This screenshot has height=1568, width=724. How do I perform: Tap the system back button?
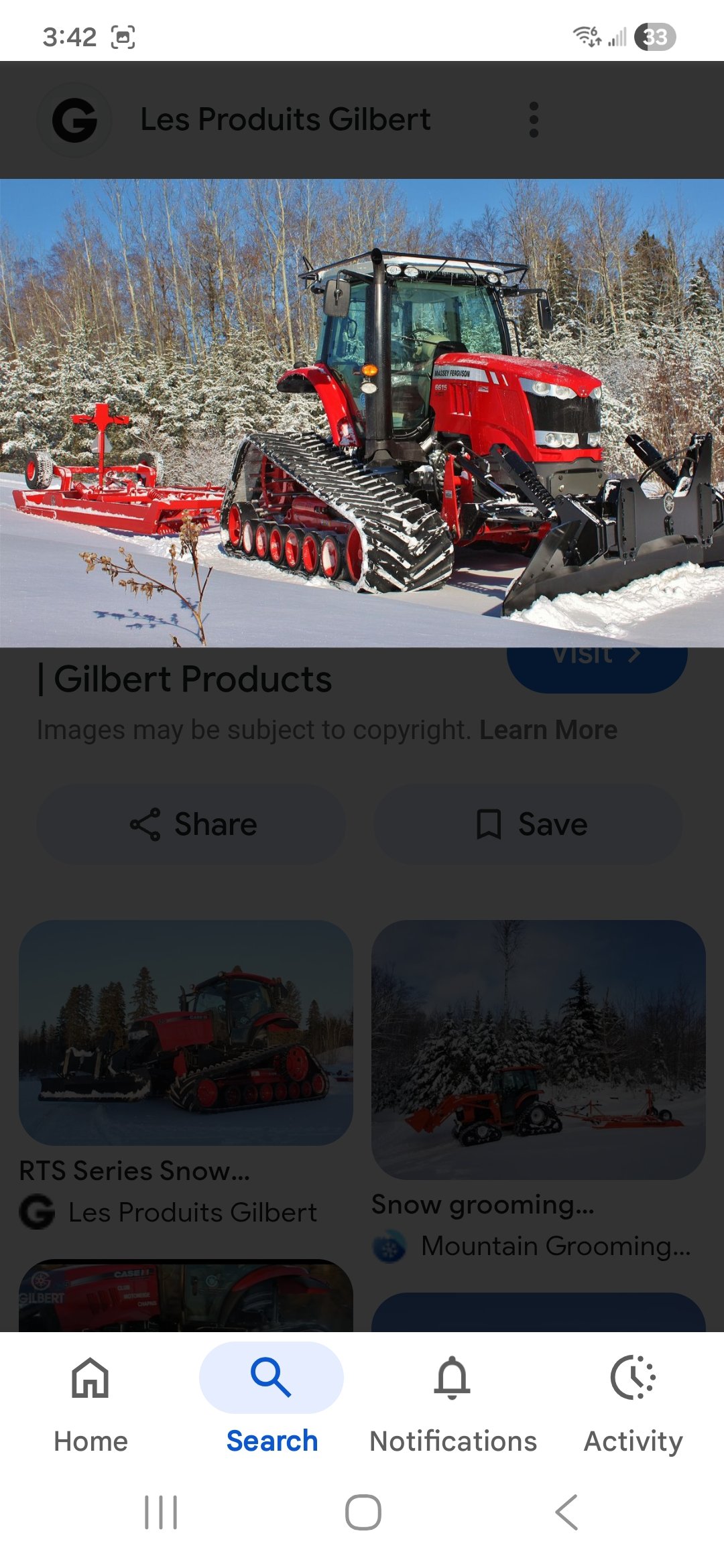pyautogui.click(x=566, y=1512)
